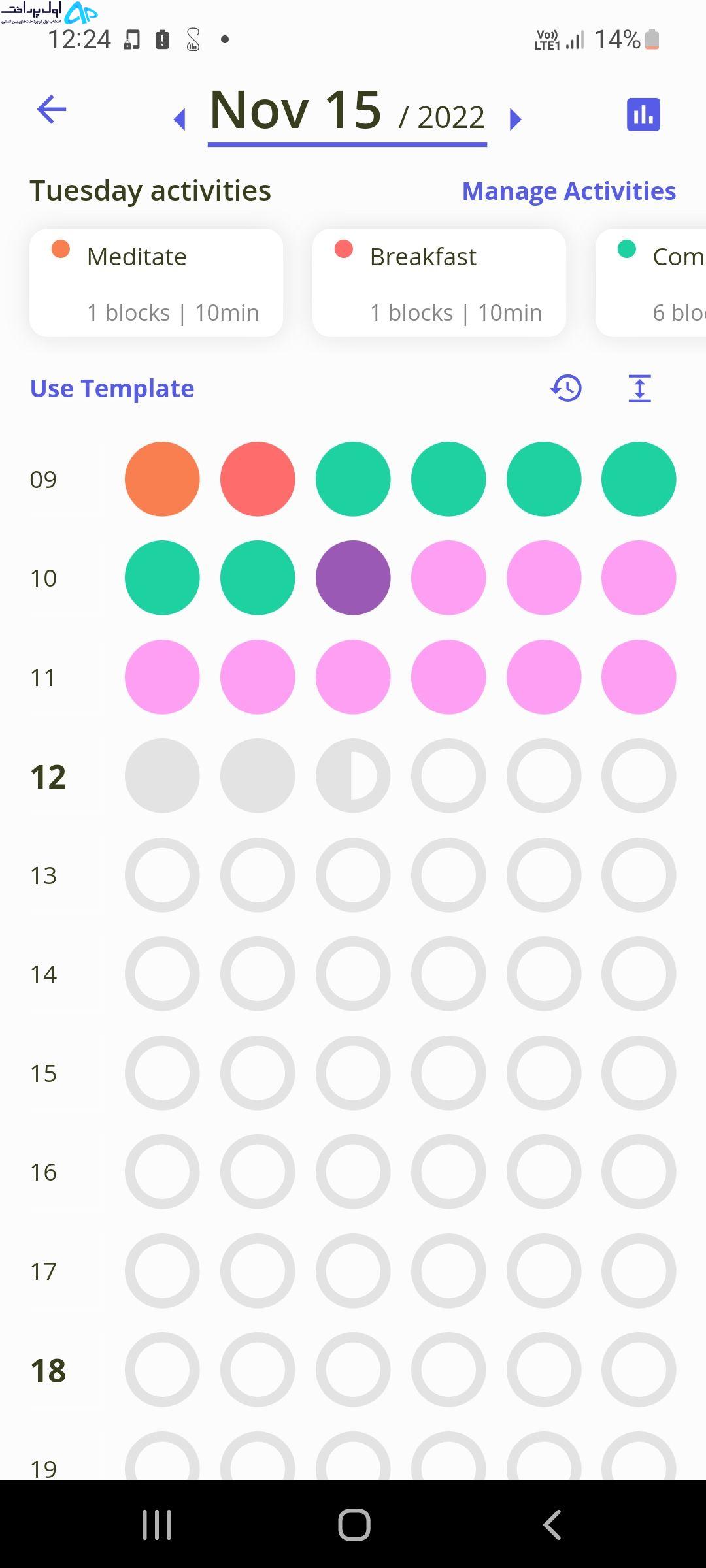Screen dimensions: 706x1568
Task: Open the history clock icon
Action: click(x=566, y=389)
